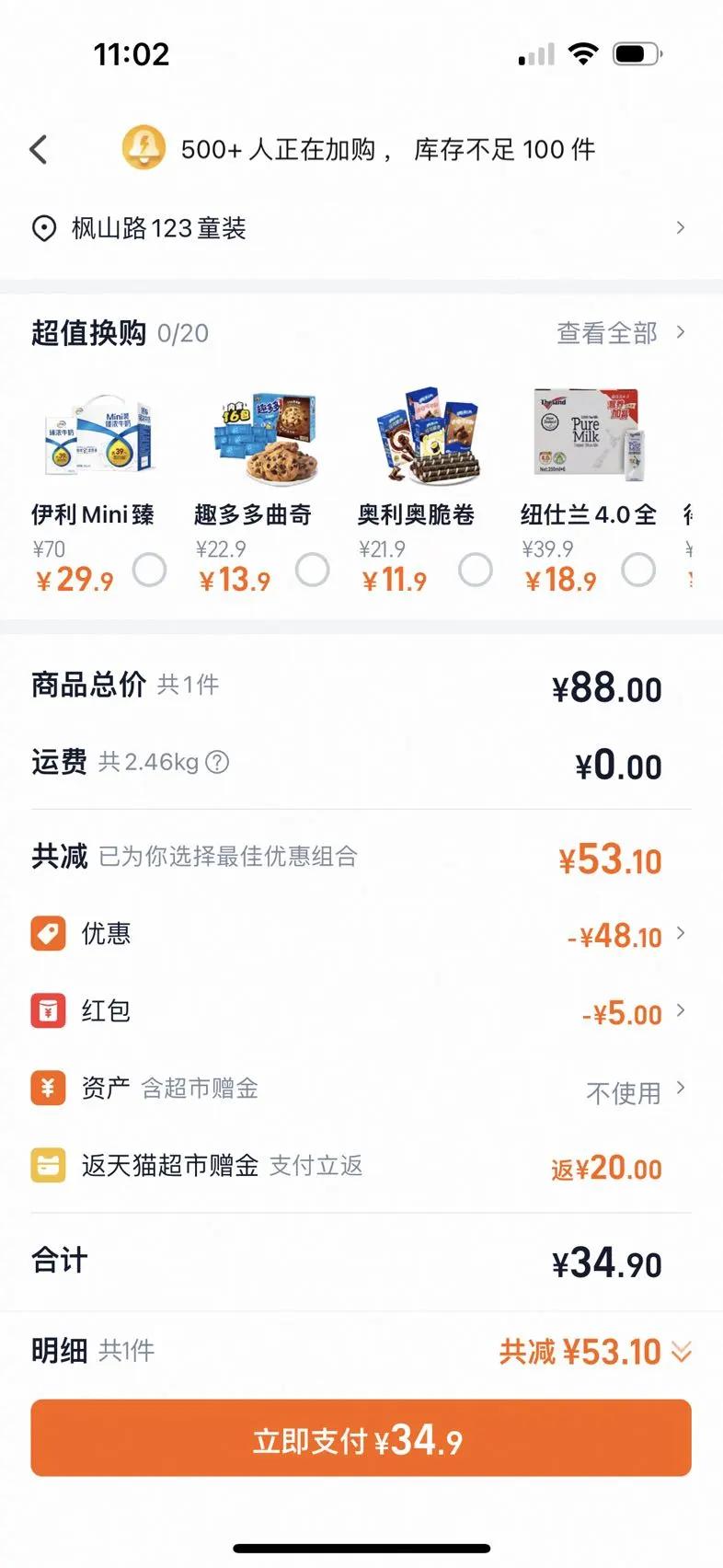Select the 趣多多曲奇 radio circle
The image size is (723, 1568).
click(313, 570)
